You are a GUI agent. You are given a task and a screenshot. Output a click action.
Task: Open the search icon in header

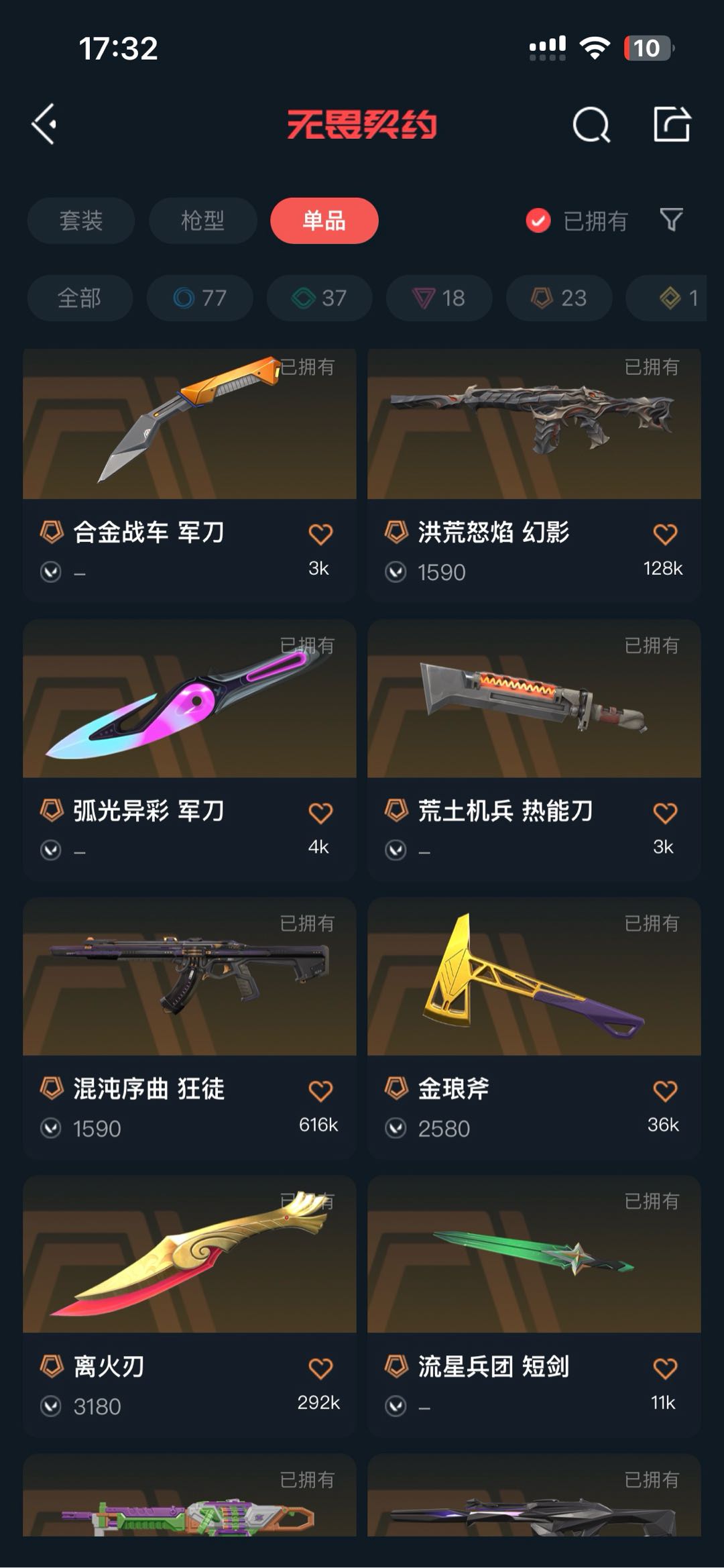pyautogui.click(x=591, y=124)
